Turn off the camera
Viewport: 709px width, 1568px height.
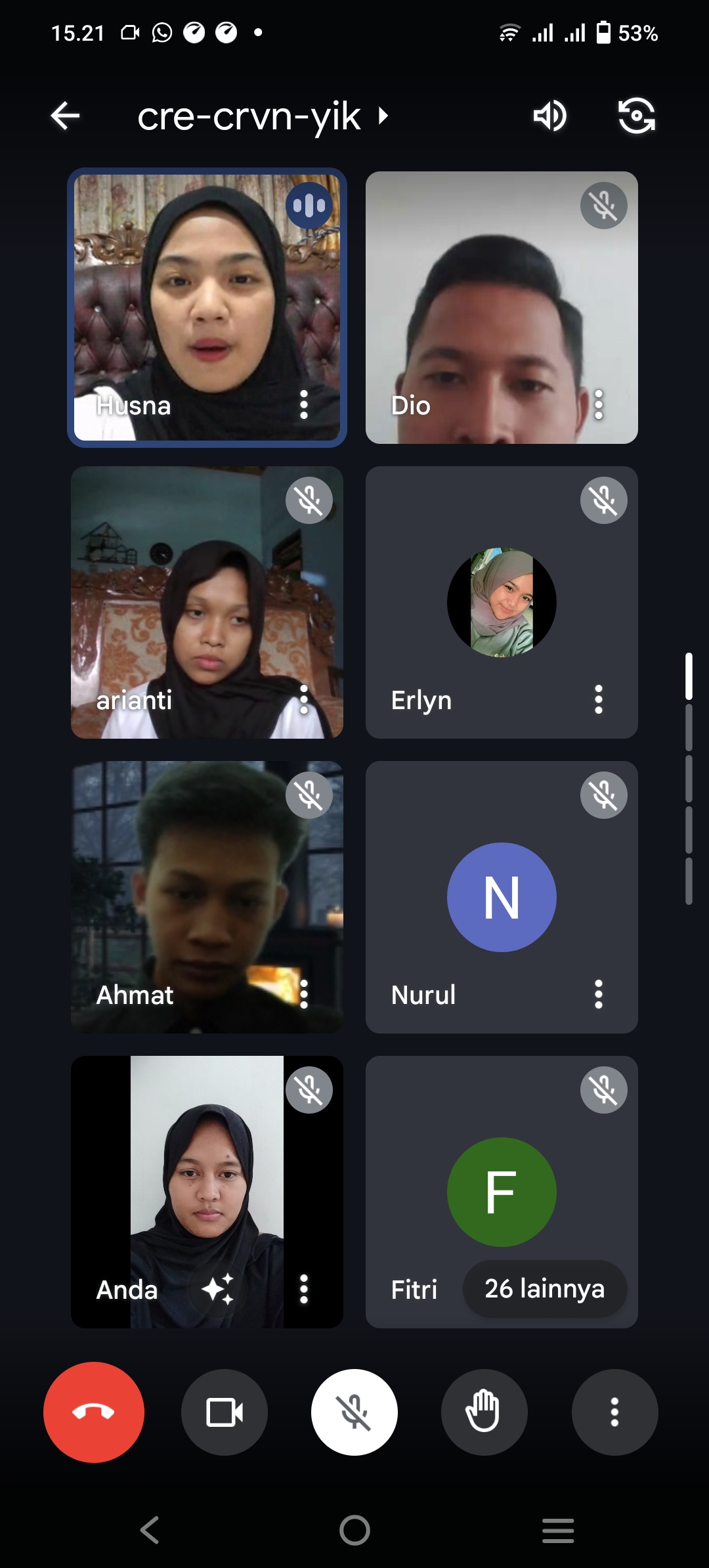pyautogui.click(x=225, y=1412)
